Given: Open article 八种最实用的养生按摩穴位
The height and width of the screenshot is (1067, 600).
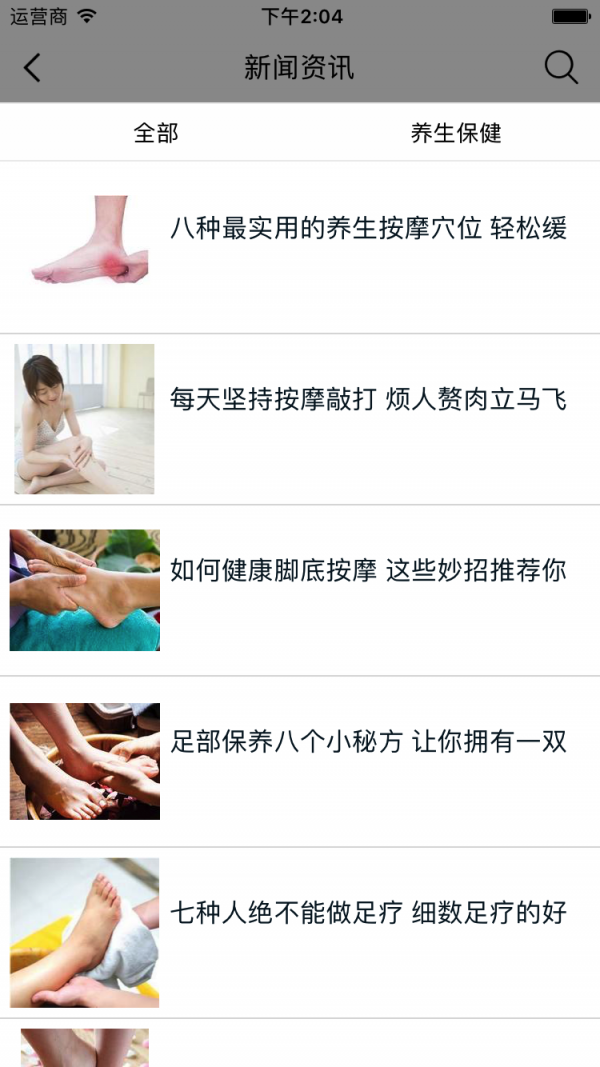Looking at the screenshot, I should click(300, 248).
